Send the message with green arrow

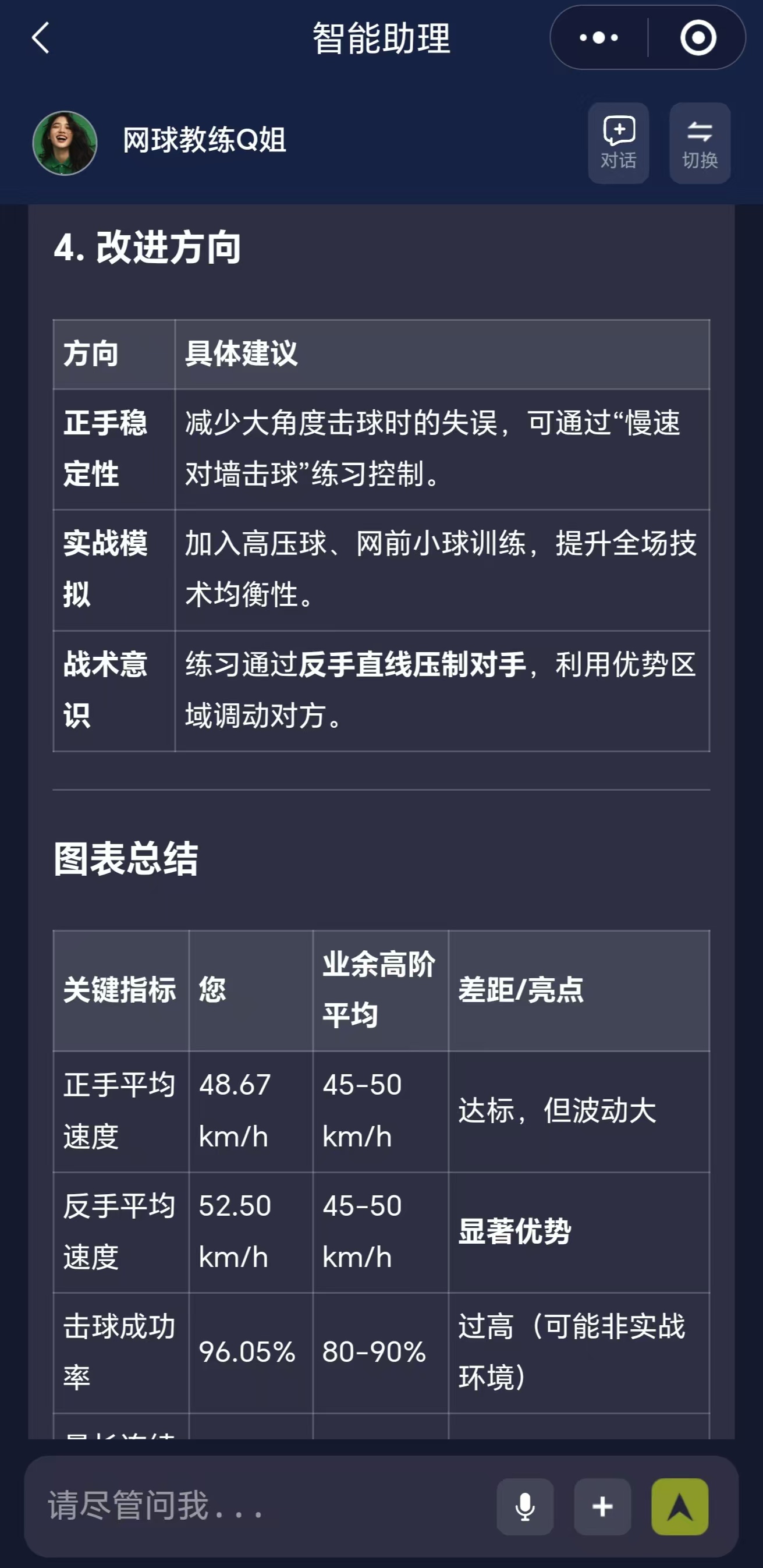[x=680, y=1506]
